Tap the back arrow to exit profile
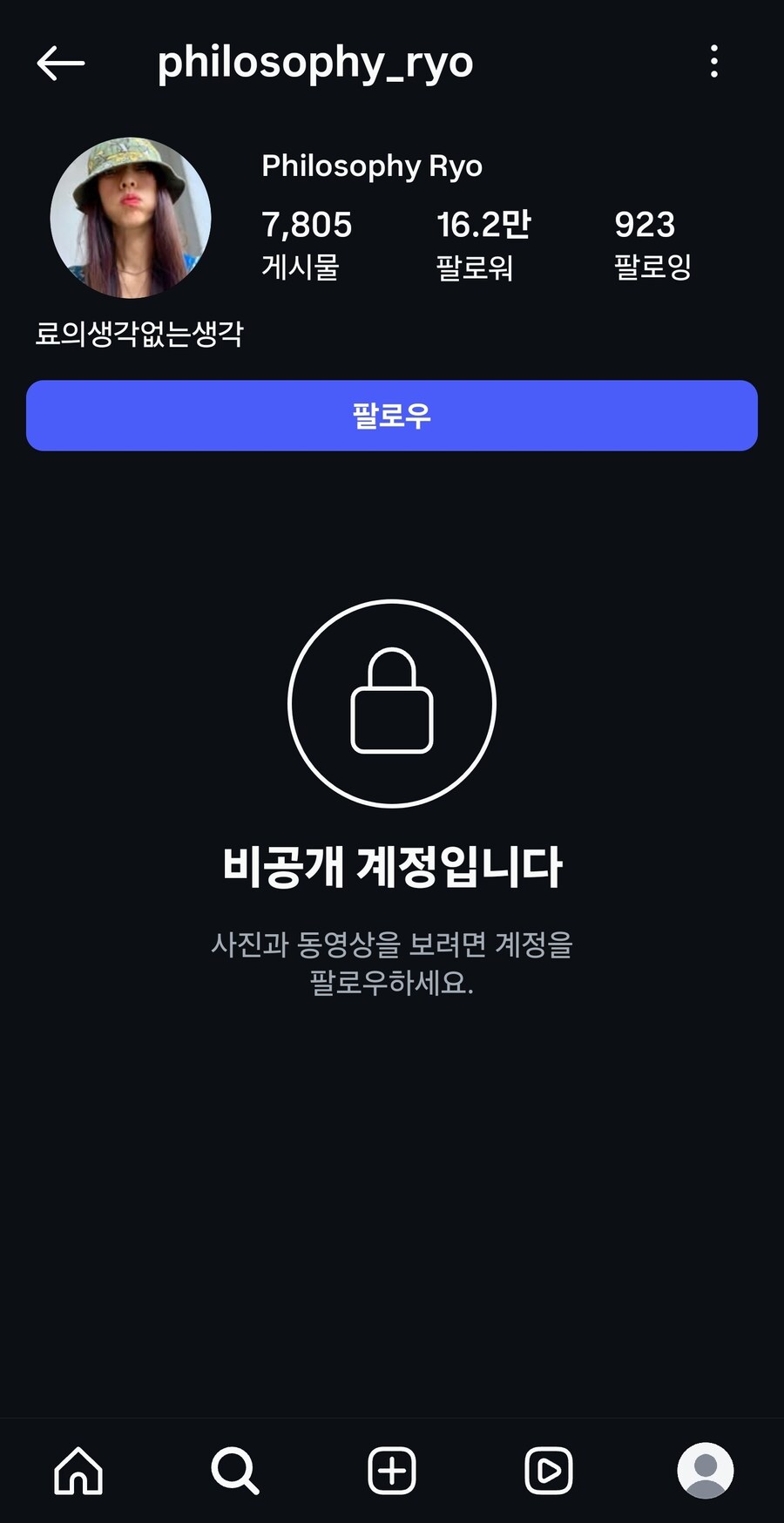The image size is (784, 1523). click(58, 62)
